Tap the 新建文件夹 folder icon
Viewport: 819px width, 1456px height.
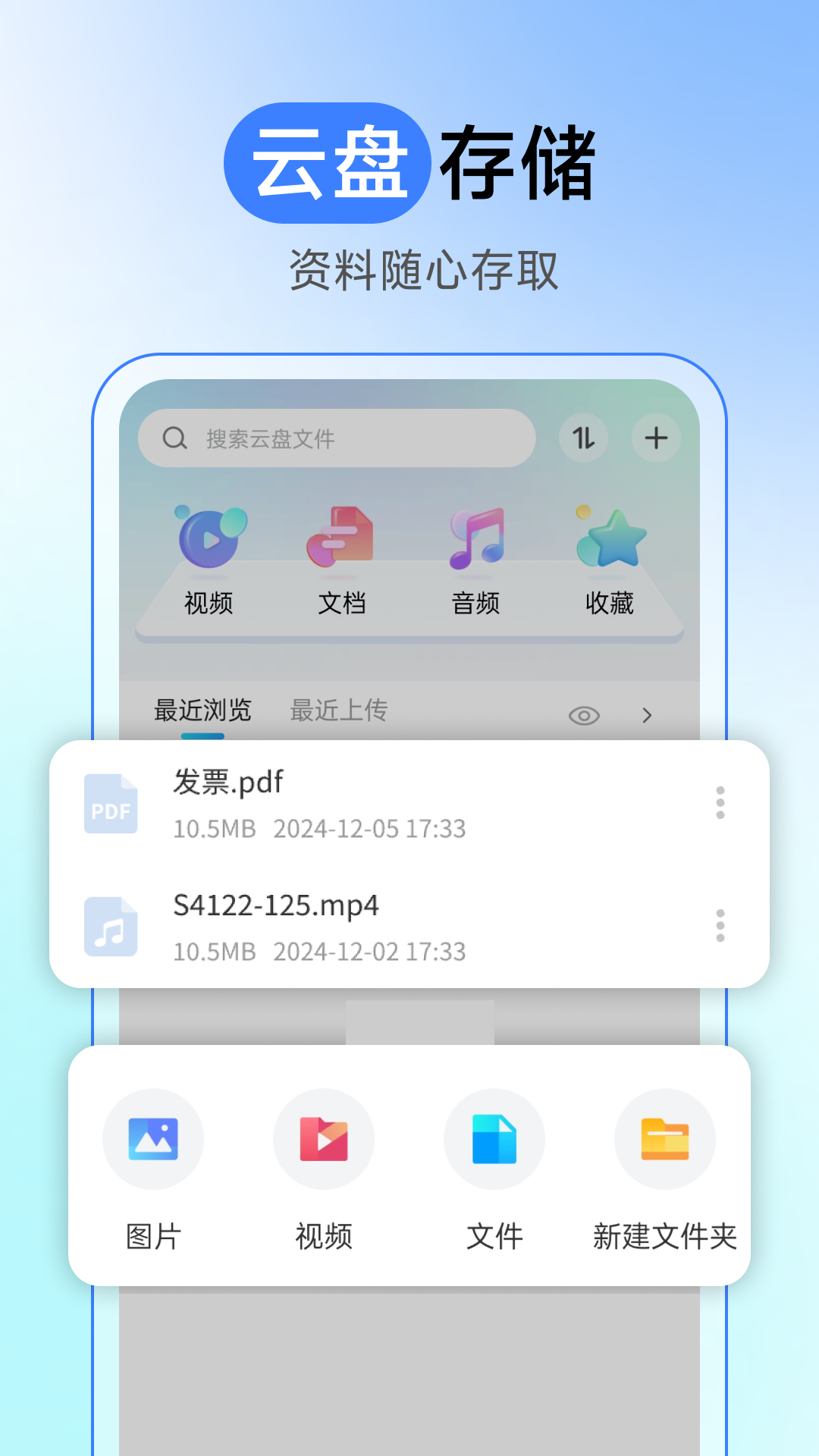pos(665,1139)
